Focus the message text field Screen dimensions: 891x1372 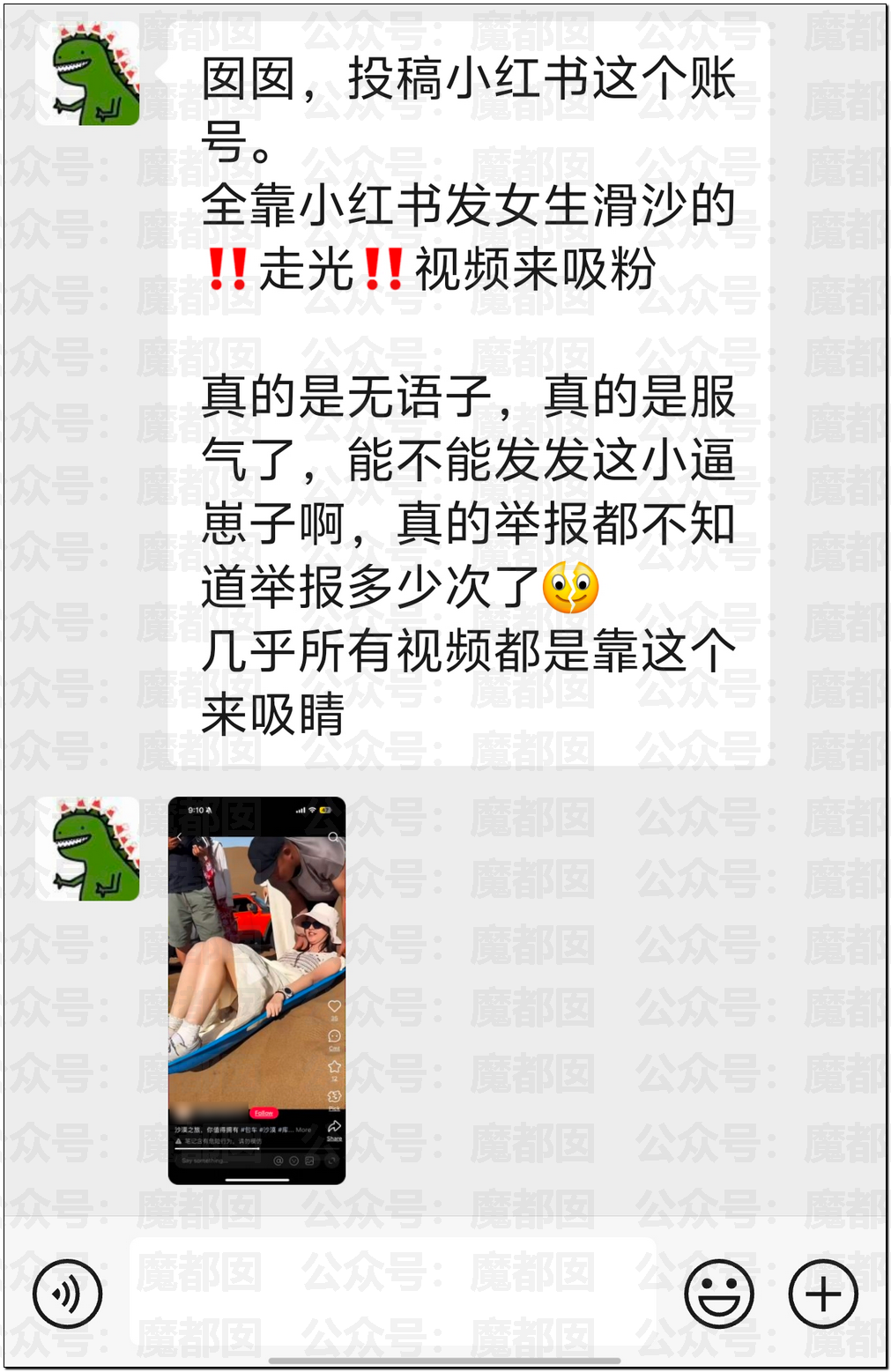point(393,1294)
